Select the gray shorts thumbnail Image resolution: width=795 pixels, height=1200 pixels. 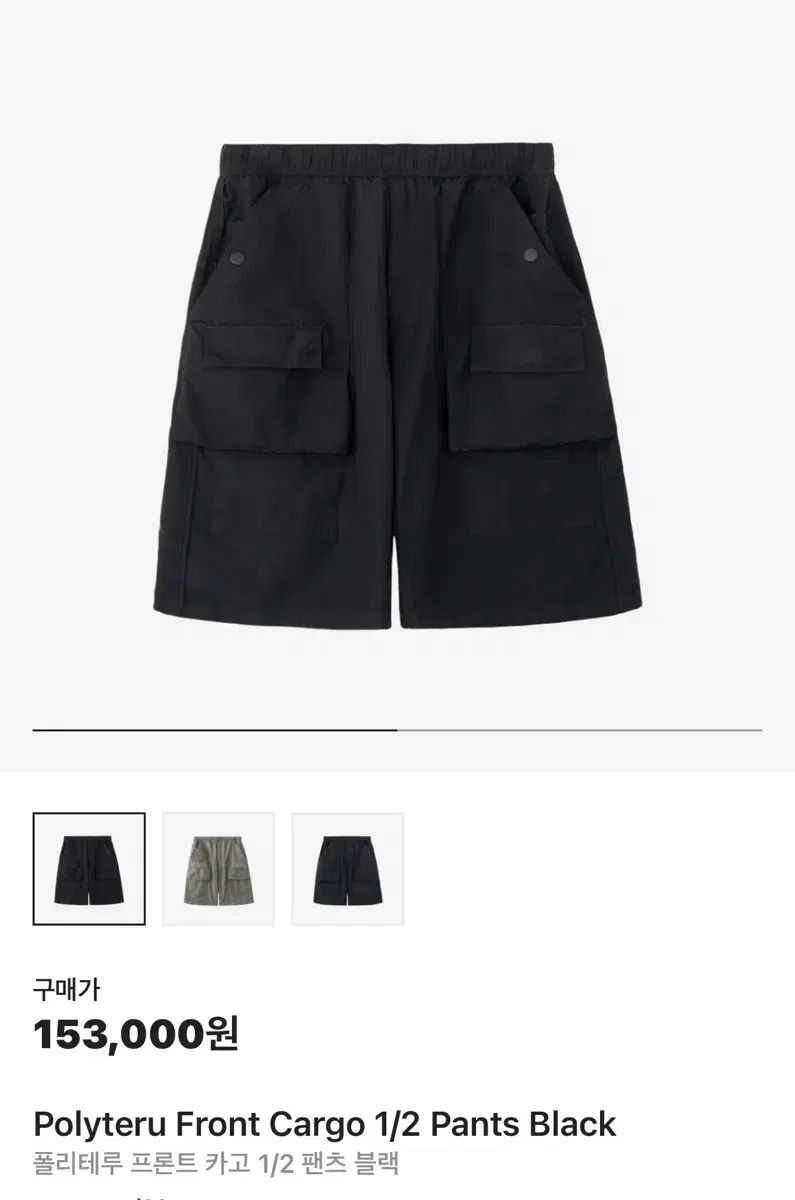pyautogui.click(x=218, y=868)
